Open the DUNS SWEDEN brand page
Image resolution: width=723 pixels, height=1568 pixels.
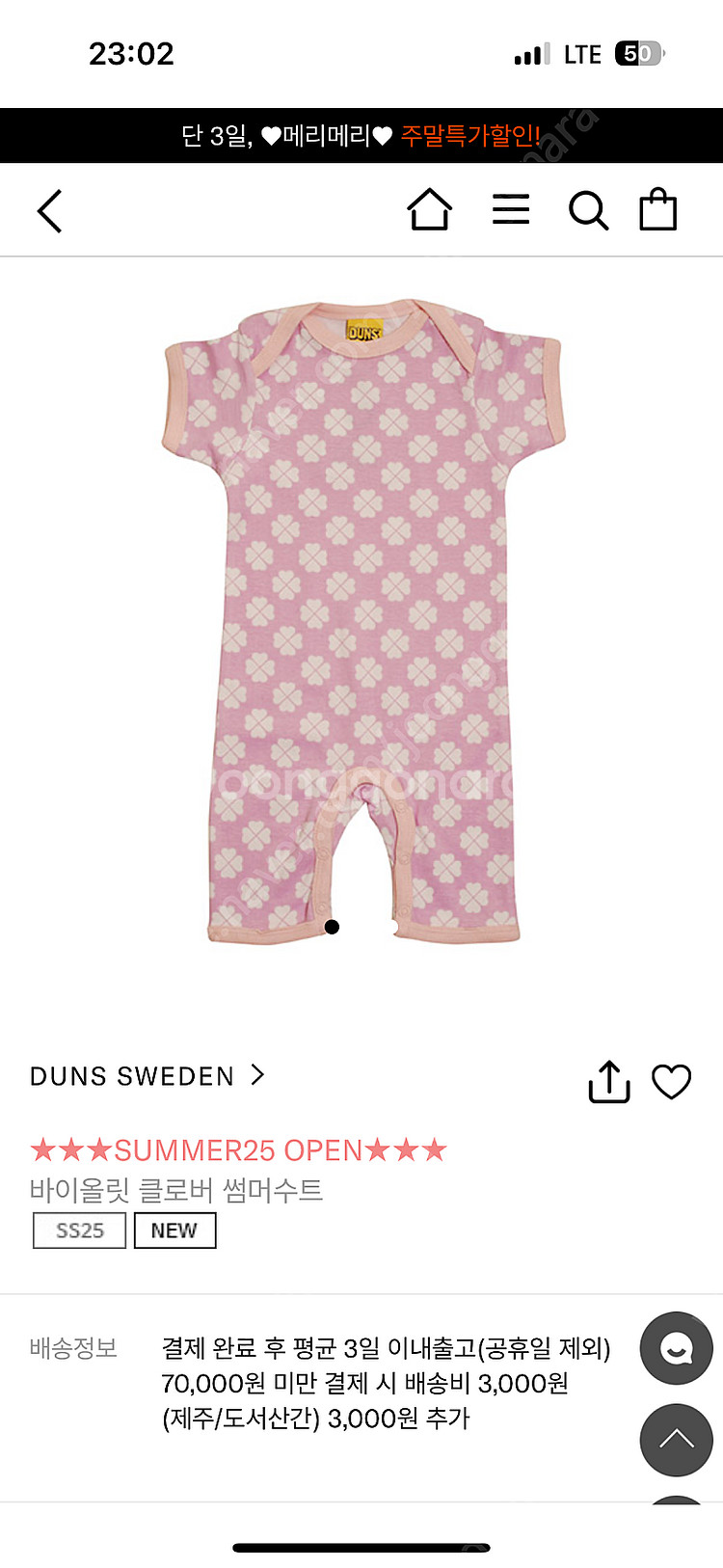(147, 1075)
